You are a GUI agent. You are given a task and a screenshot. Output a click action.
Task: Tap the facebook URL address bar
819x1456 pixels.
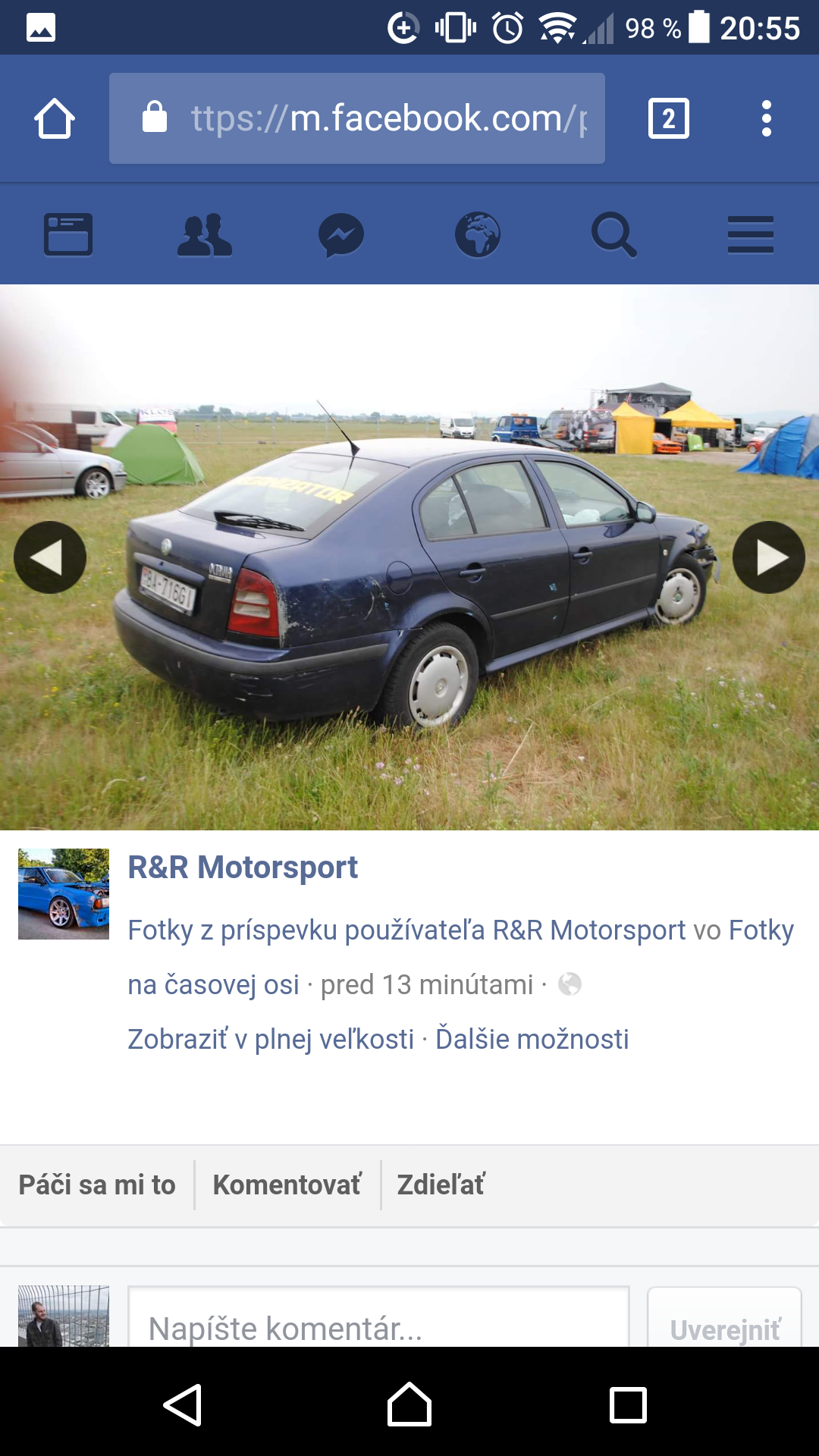356,118
